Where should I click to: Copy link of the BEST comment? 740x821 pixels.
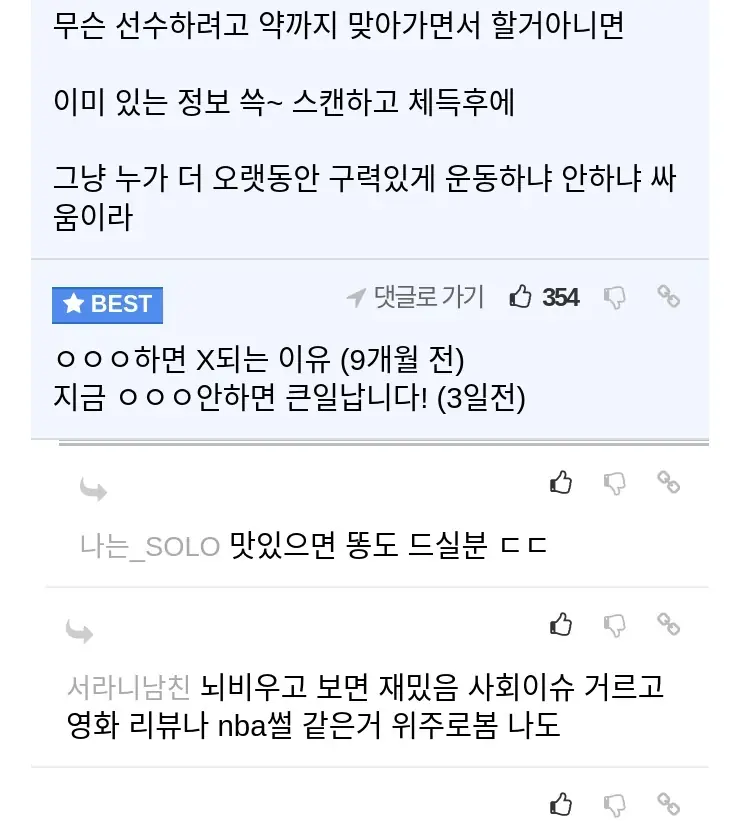coord(668,296)
